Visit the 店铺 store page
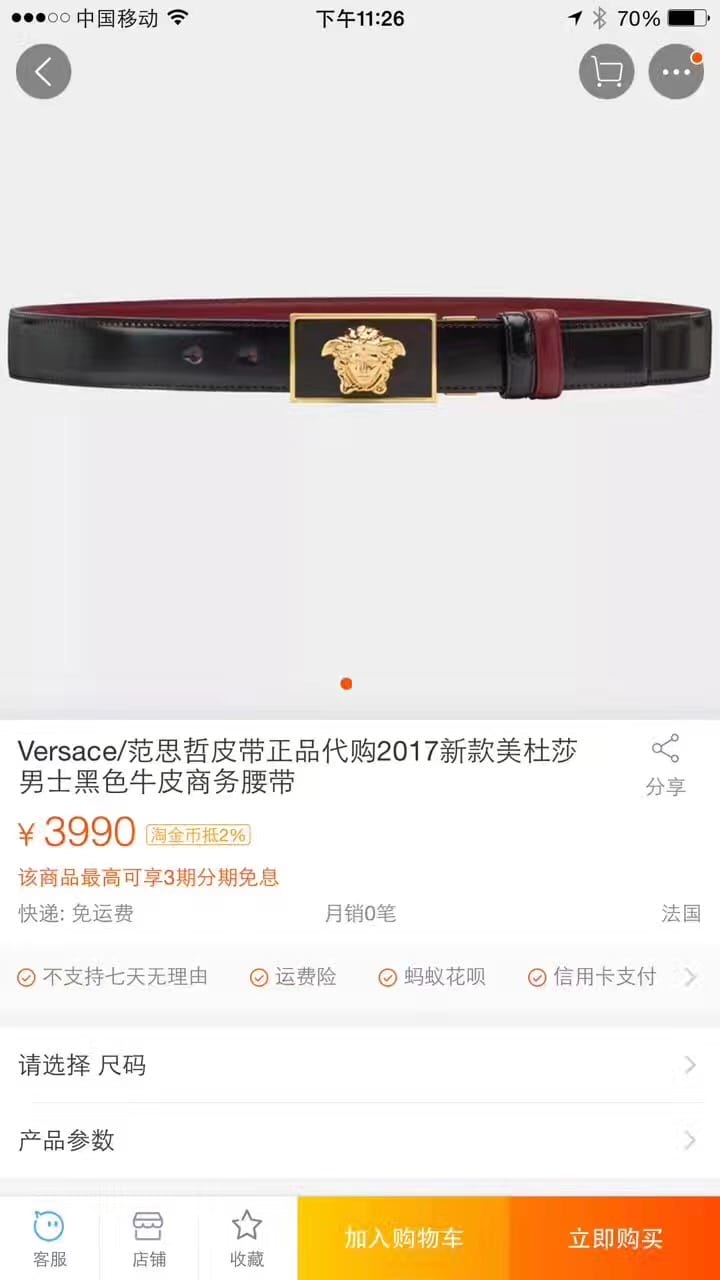Viewport: 720px width, 1280px height. [x=148, y=1238]
